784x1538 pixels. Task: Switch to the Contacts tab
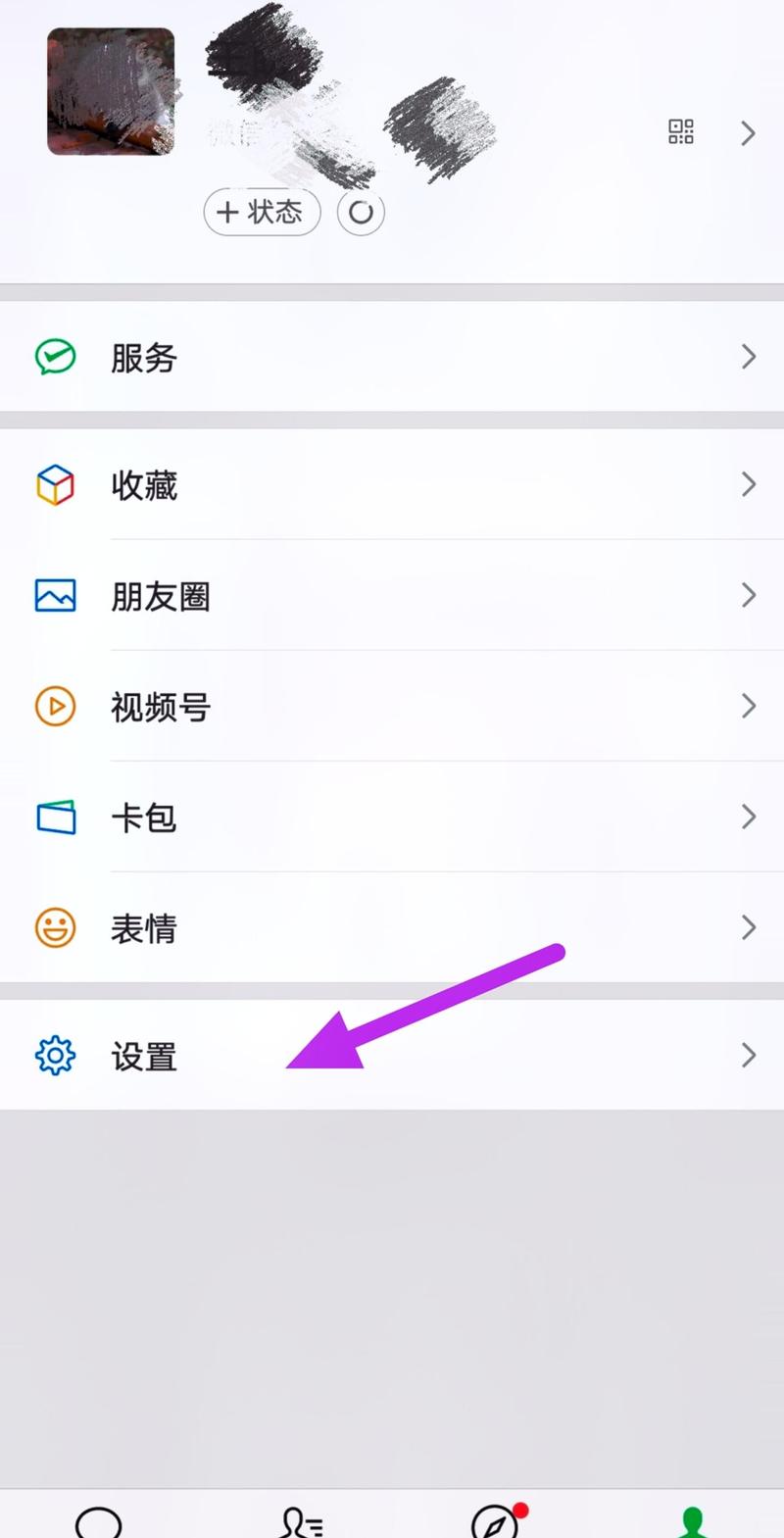[301, 1520]
